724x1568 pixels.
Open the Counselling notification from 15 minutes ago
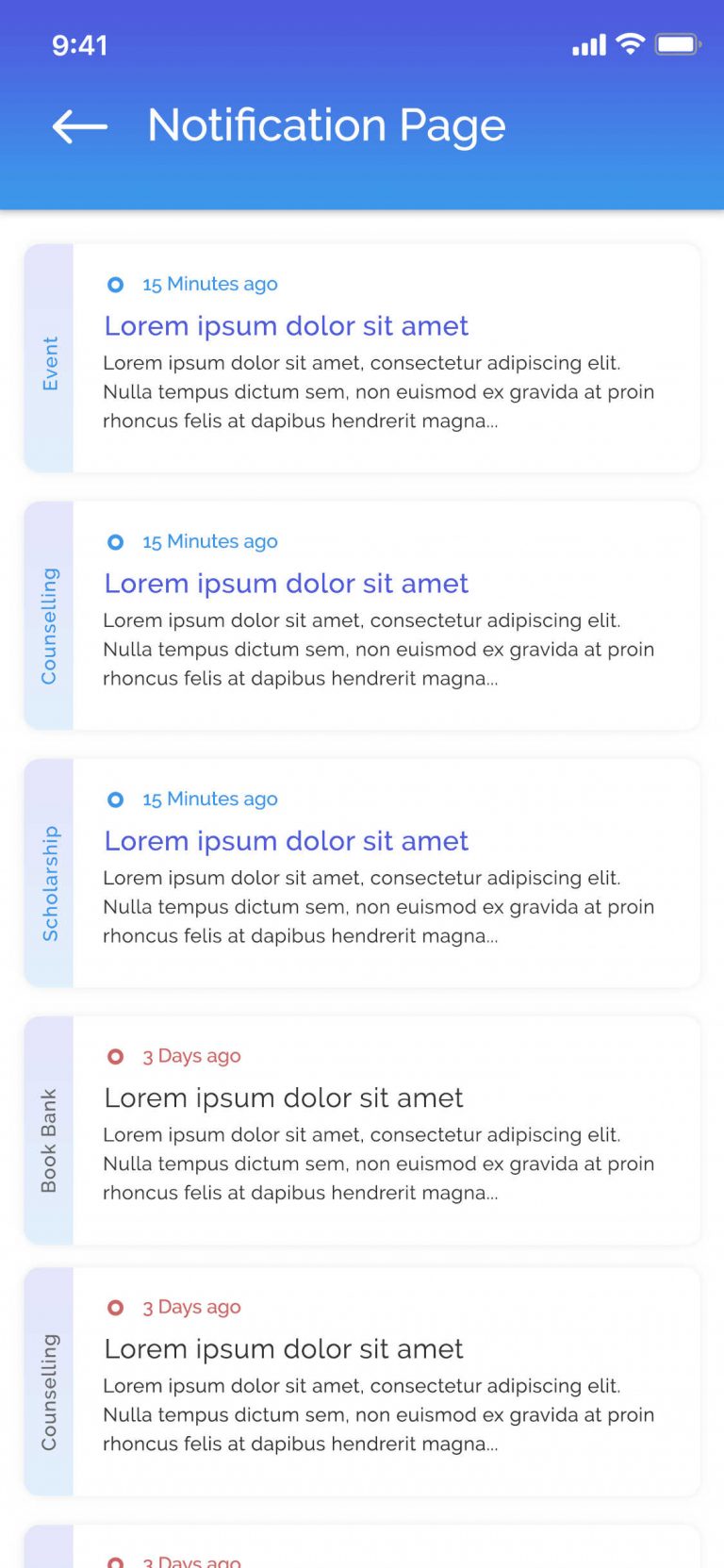tap(362, 616)
